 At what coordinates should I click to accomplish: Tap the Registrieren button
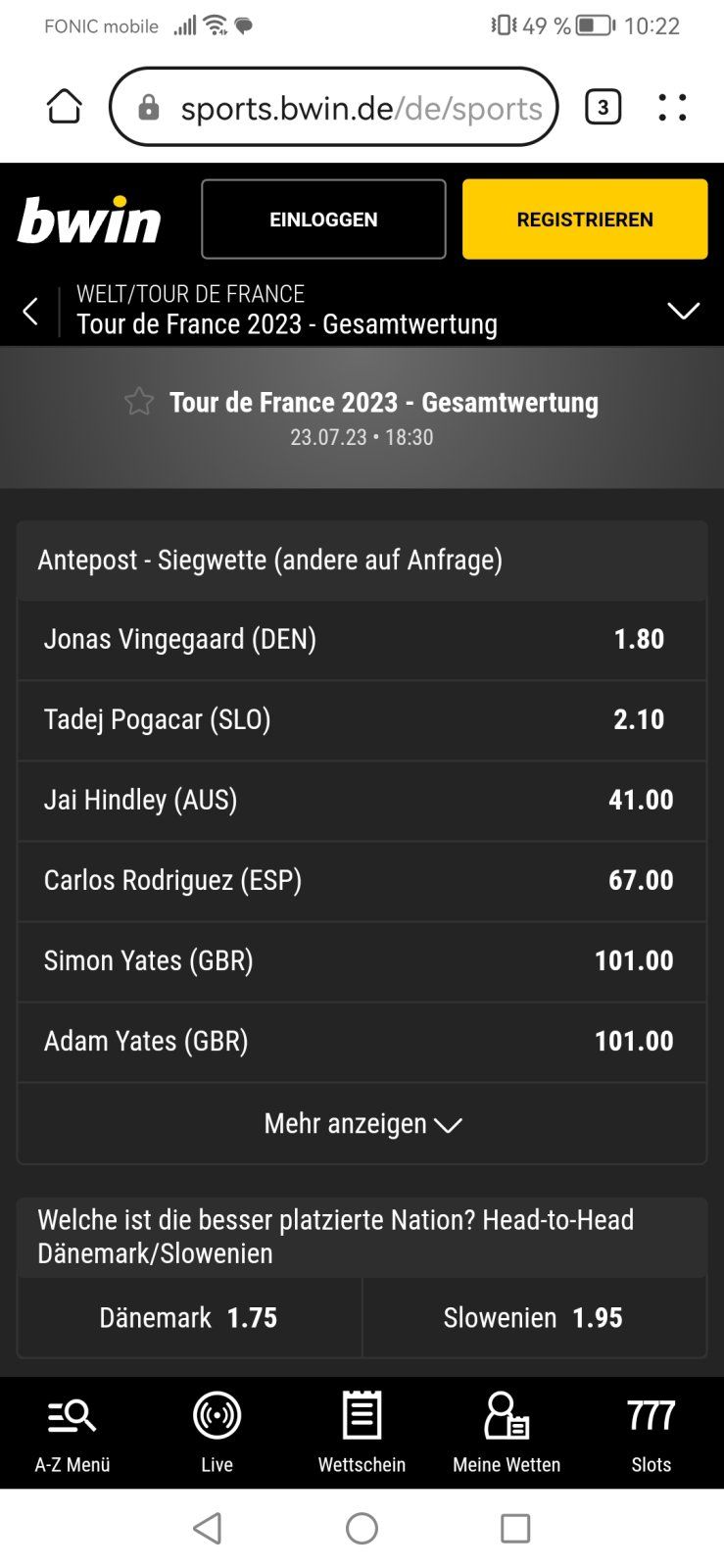tap(585, 220)
